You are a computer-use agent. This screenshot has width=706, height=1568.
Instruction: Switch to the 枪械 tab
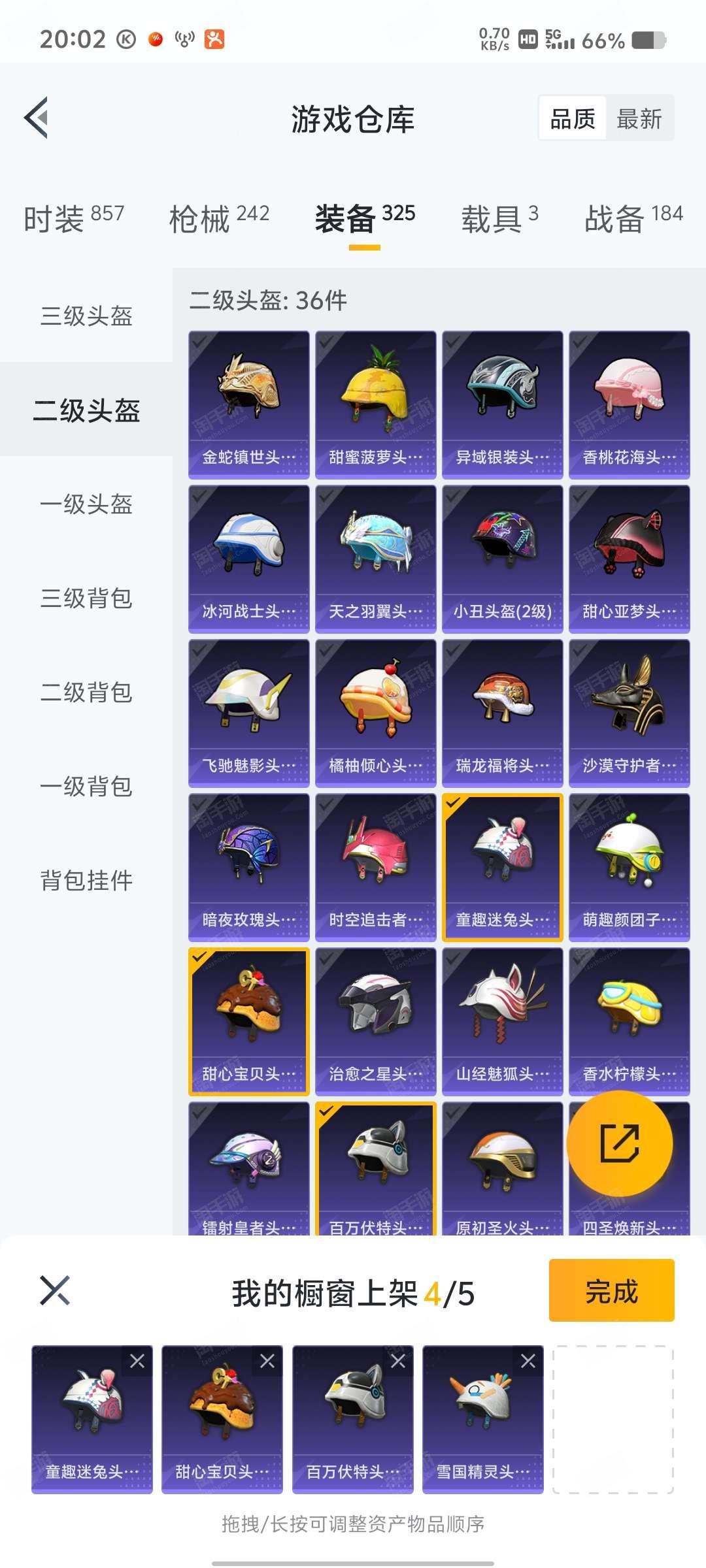(x=219, y=218)
